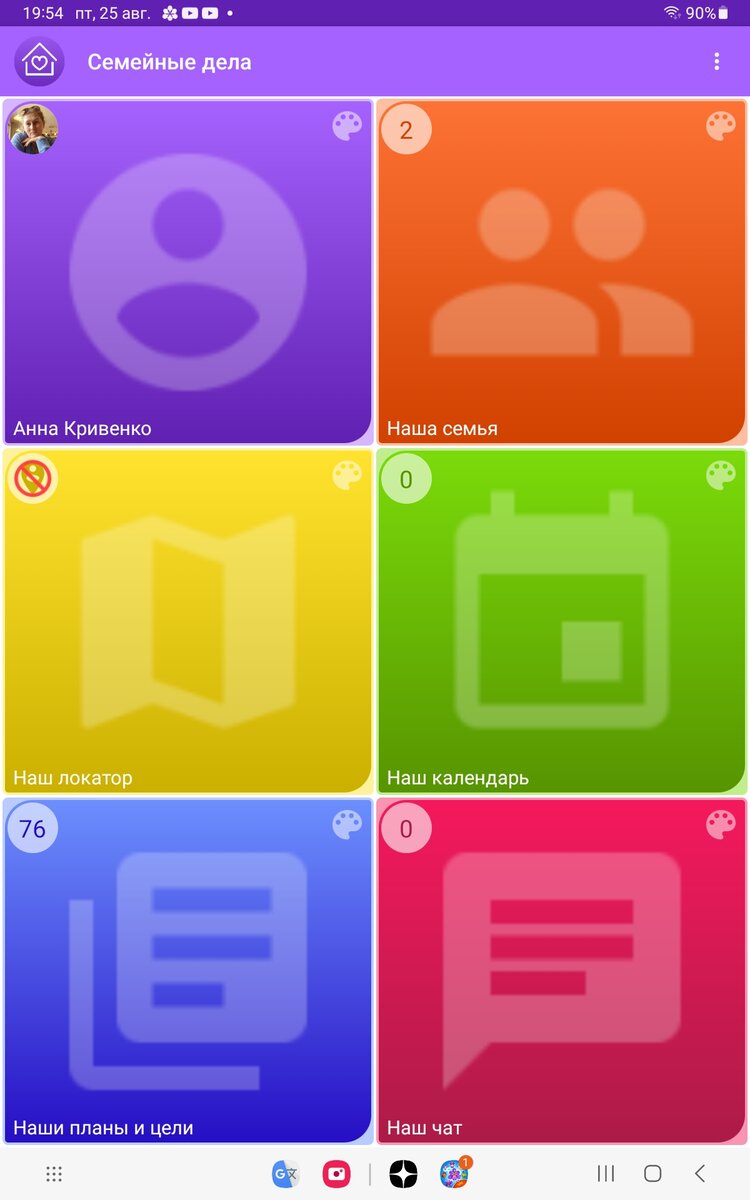Open the Наш чат tile

(x=562, y=971)
